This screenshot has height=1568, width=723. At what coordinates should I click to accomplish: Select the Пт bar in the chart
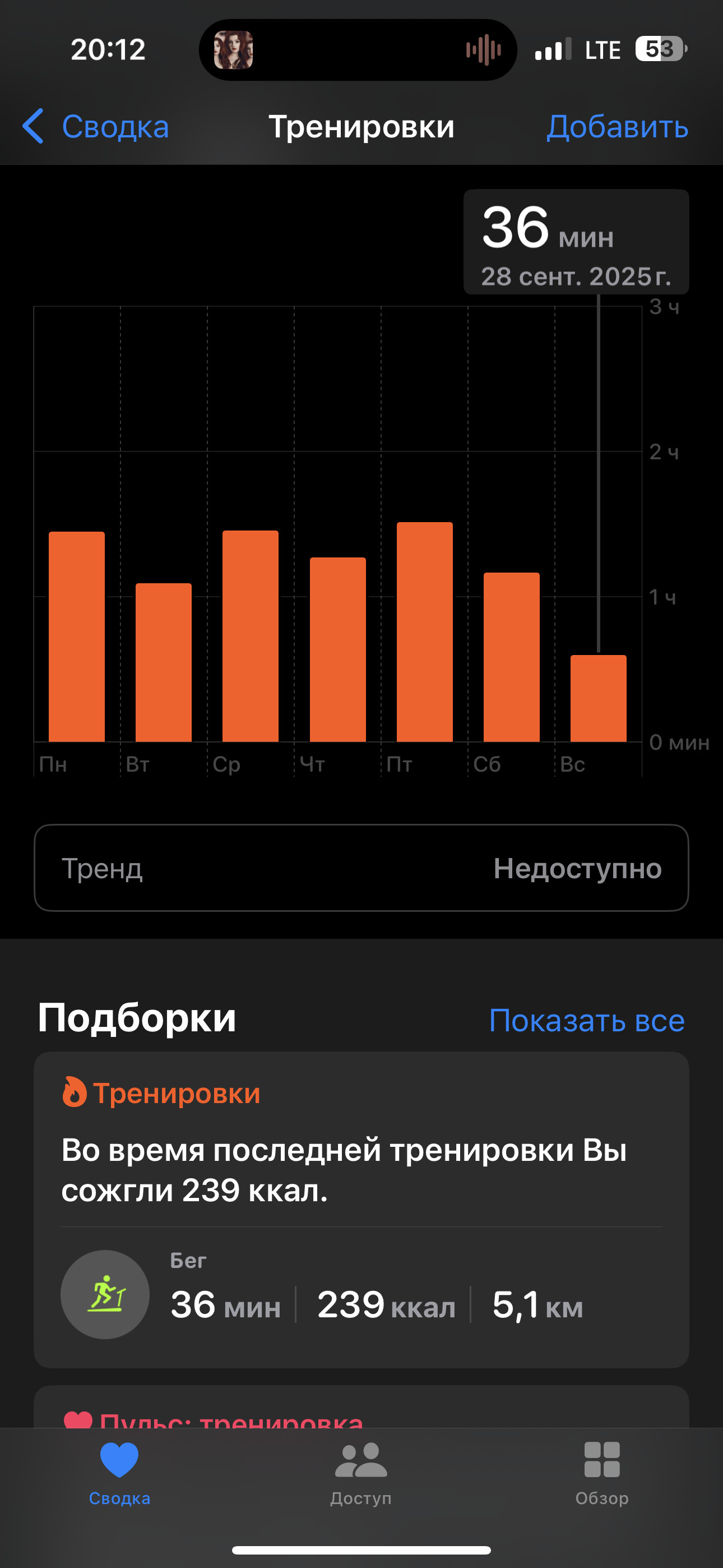pyautogui.click(x=424, y=631)
